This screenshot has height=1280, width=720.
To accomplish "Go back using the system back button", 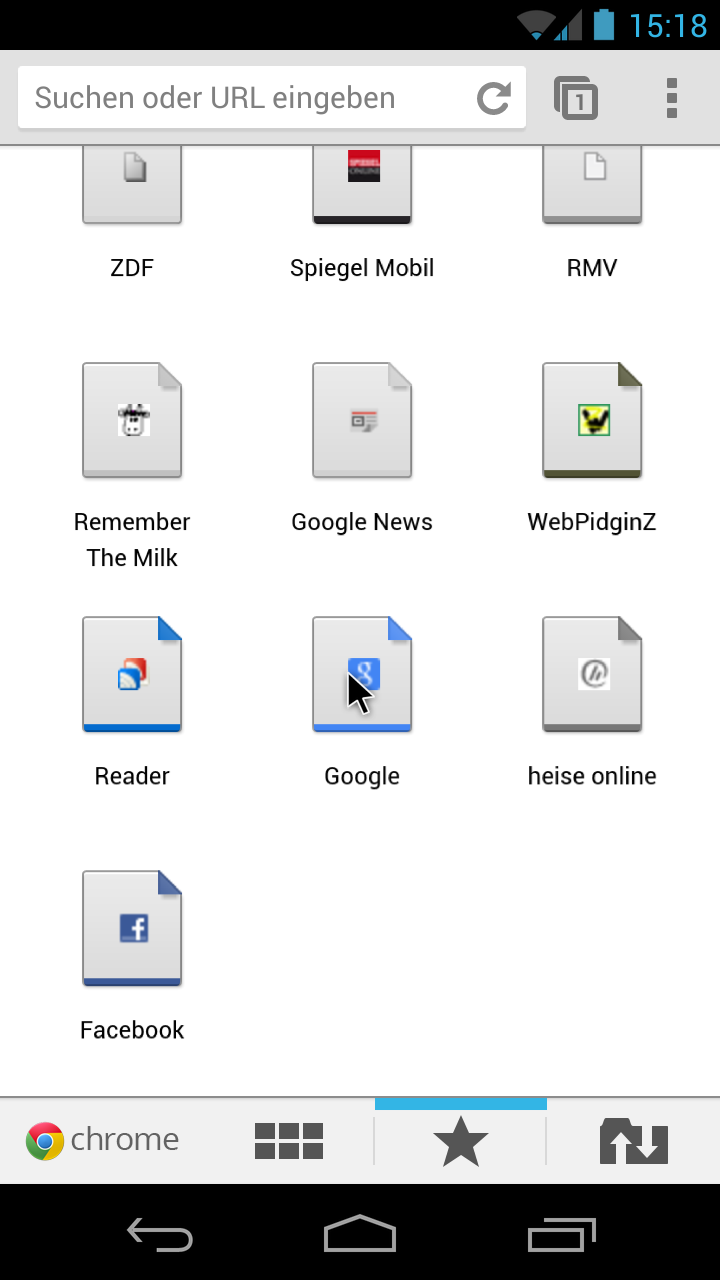I will pyautogui.click(x=160, y=1234).
